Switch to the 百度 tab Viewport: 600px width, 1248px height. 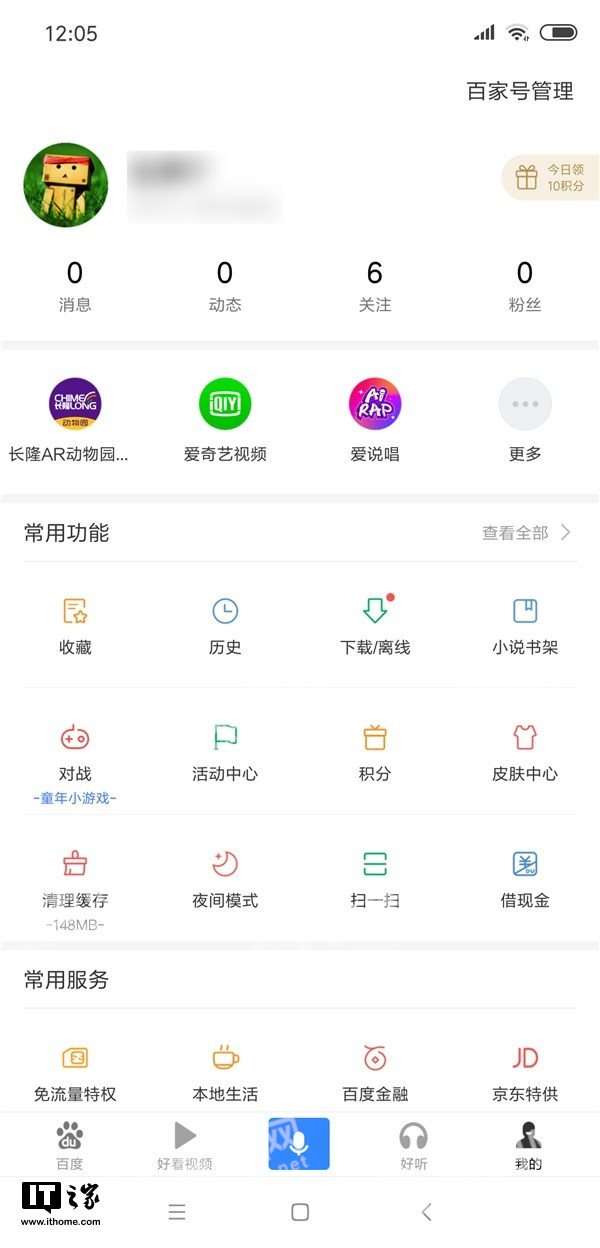pyautogui.click(x=70, y=1145)
